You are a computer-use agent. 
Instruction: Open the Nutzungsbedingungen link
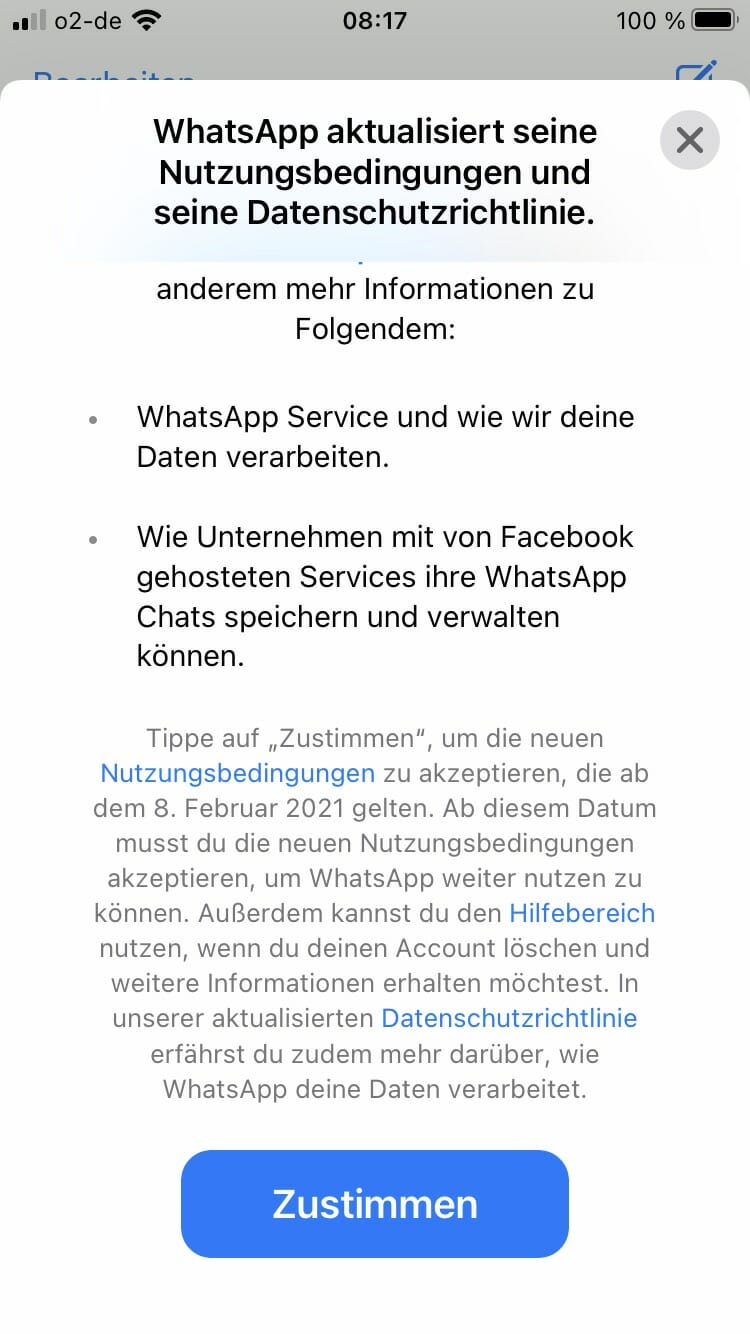point(238,773)
